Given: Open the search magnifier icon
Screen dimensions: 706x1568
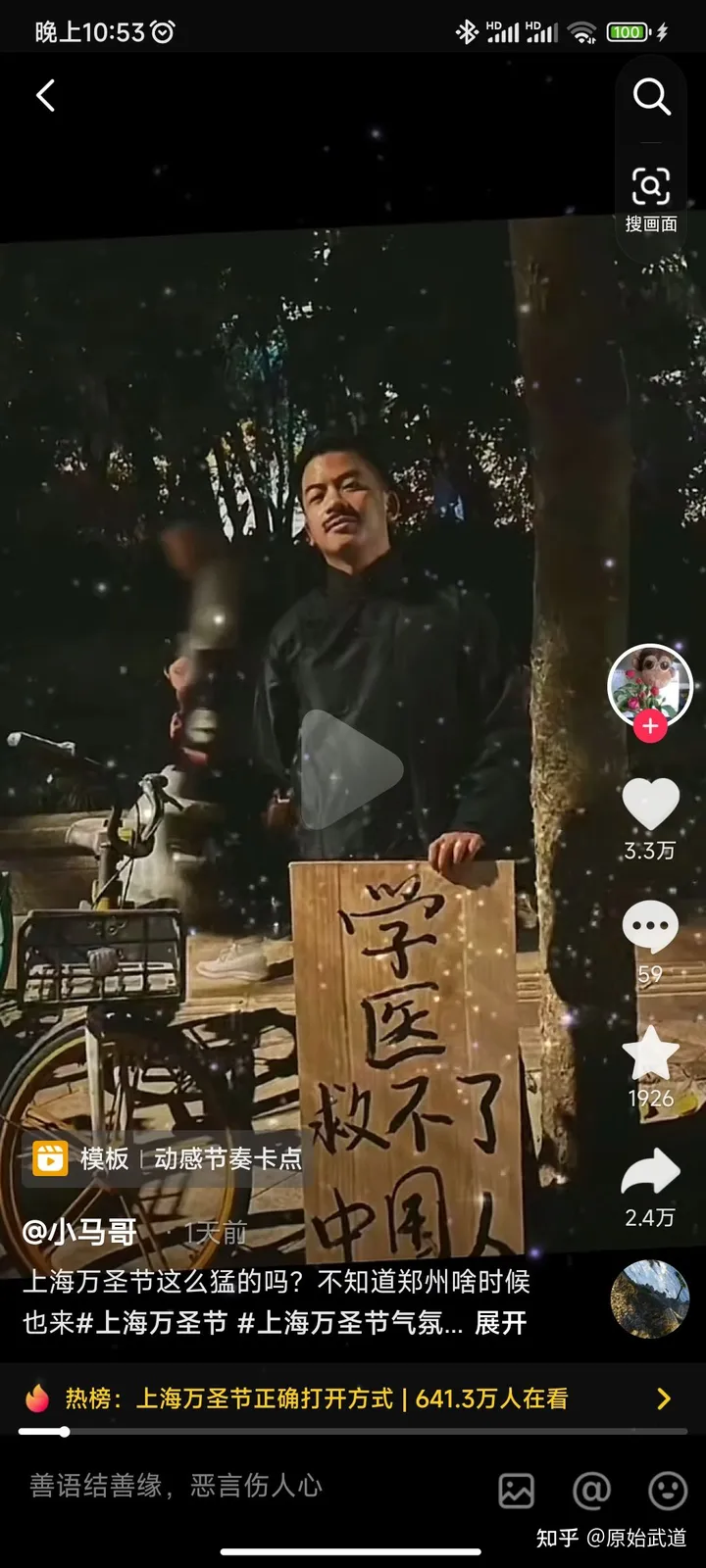Looking at the screenshot, I should click(x=651, y=97).
